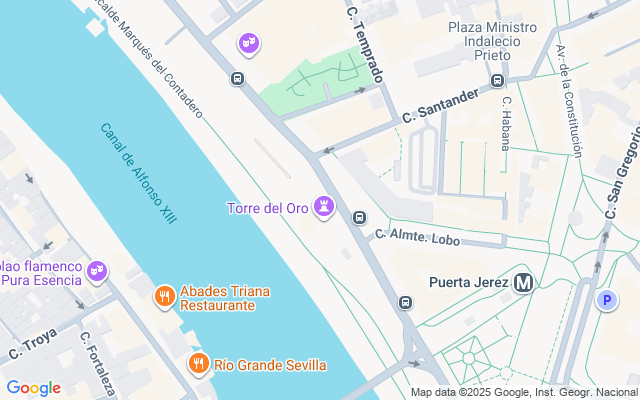Tap the bus stop next to the green park
This screenshot has width=640, height=400.
(x=238, y=78)
